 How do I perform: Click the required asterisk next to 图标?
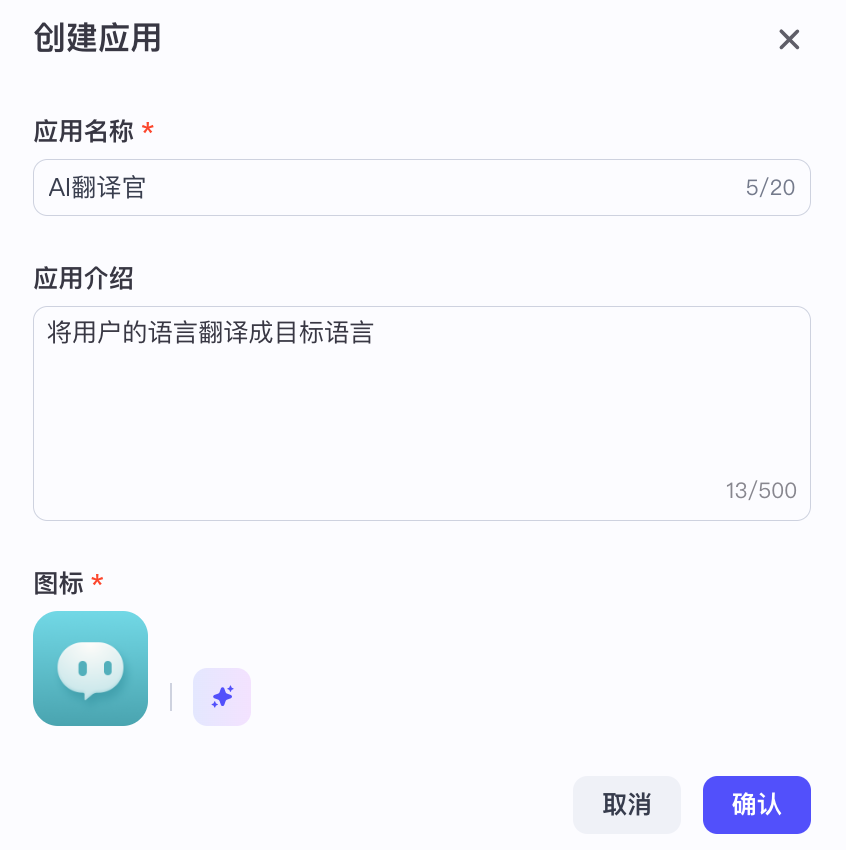point(95,583)
